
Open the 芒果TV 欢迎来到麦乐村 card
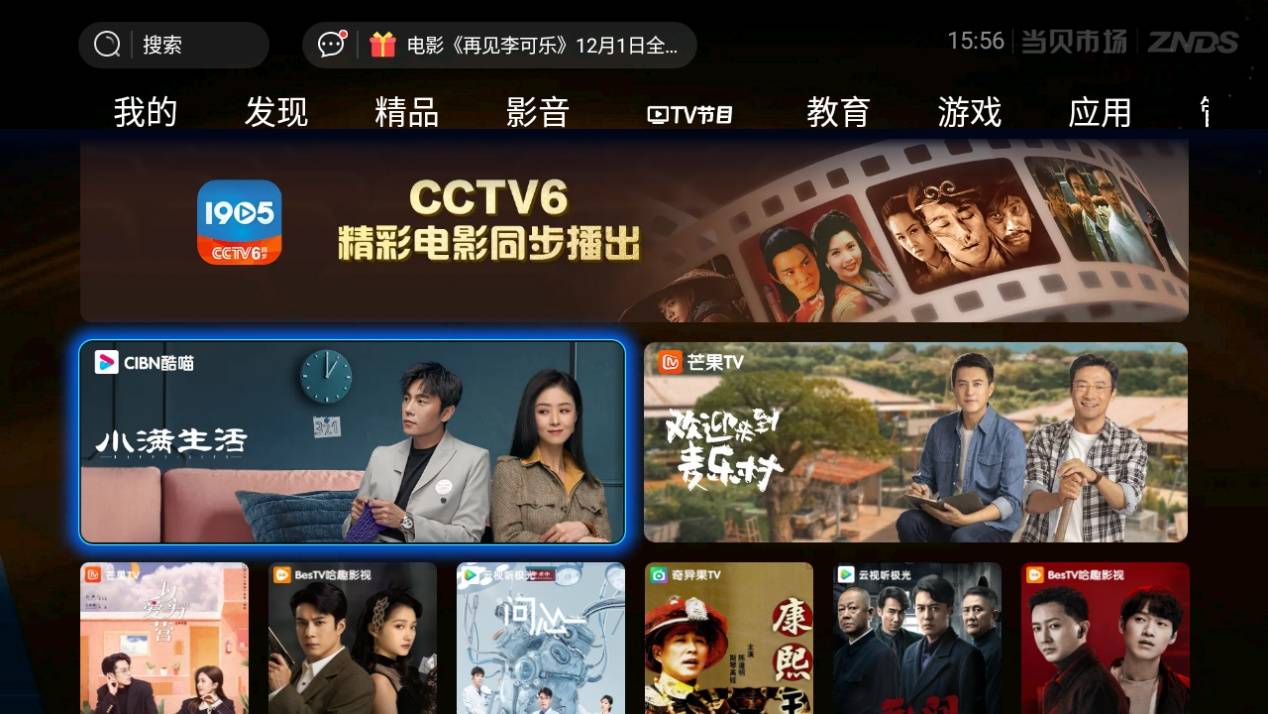[915, 442]
